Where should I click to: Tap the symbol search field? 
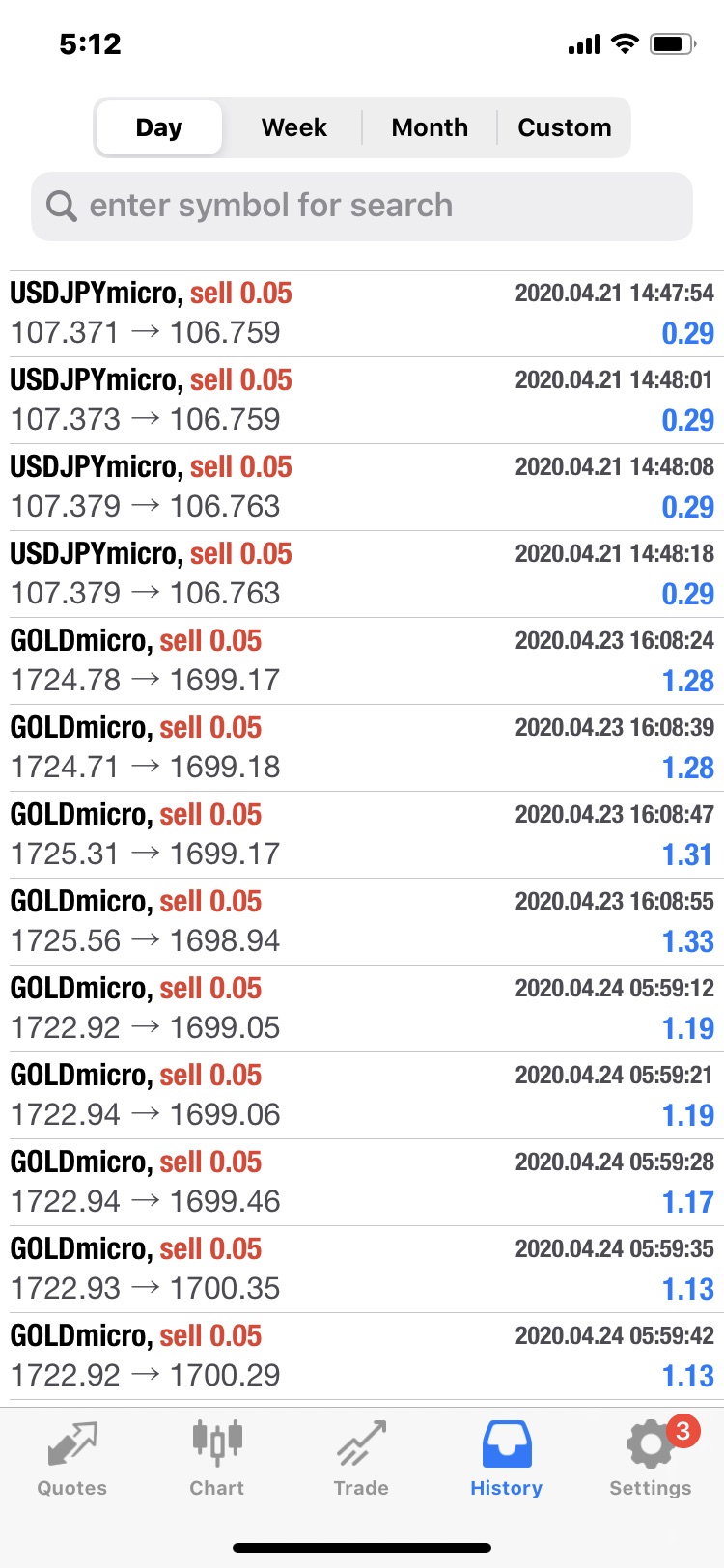(362, 206)
